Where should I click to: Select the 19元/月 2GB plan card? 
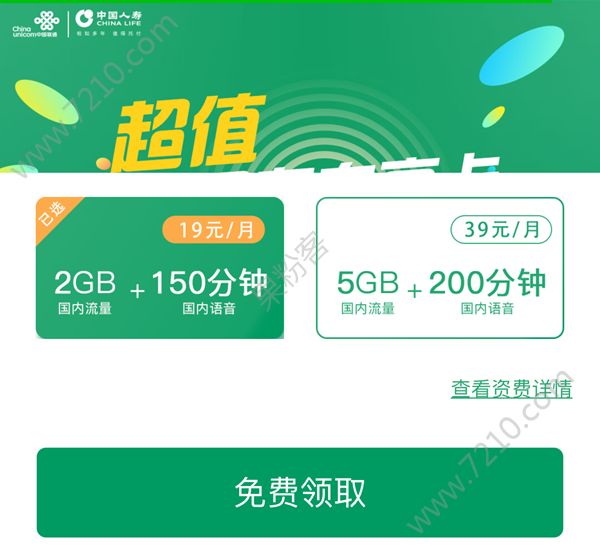160,268
